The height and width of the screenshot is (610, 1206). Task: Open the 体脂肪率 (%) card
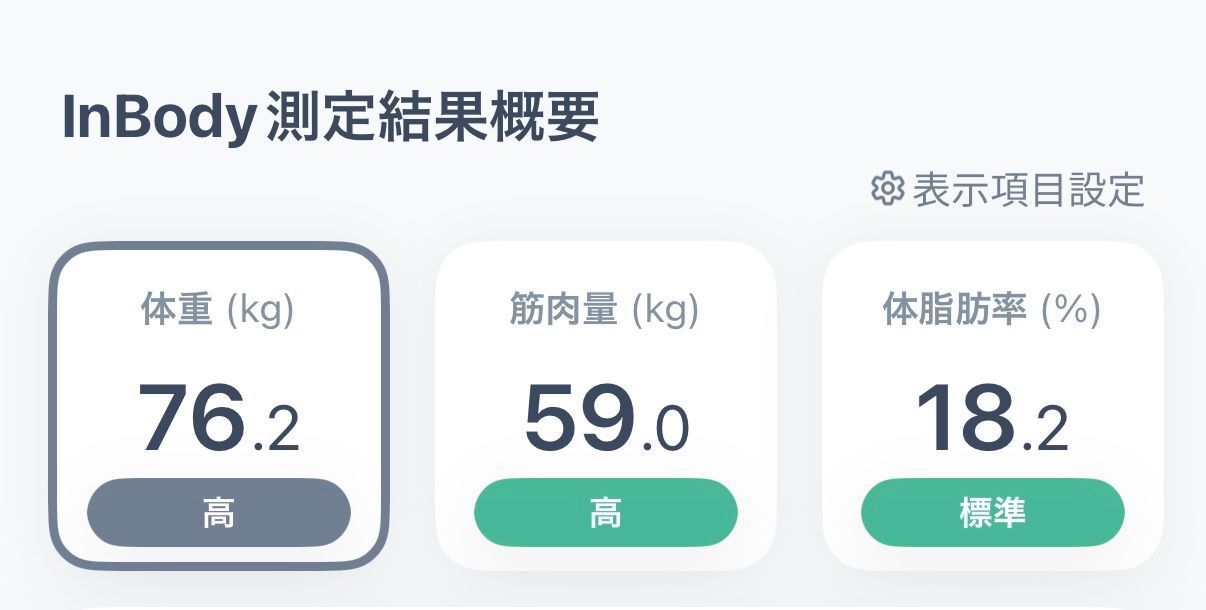[x=992, y=405]
